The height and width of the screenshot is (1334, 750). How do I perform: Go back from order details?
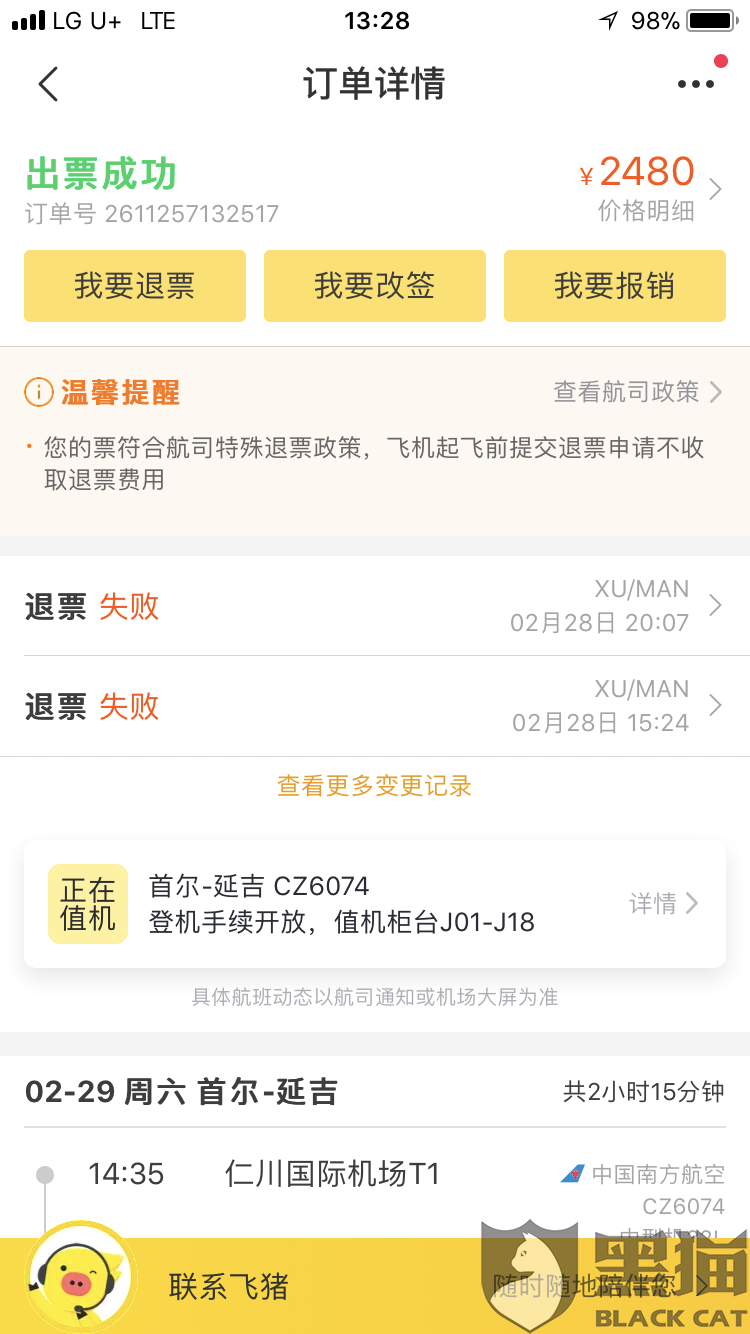(x=48, y=84)
